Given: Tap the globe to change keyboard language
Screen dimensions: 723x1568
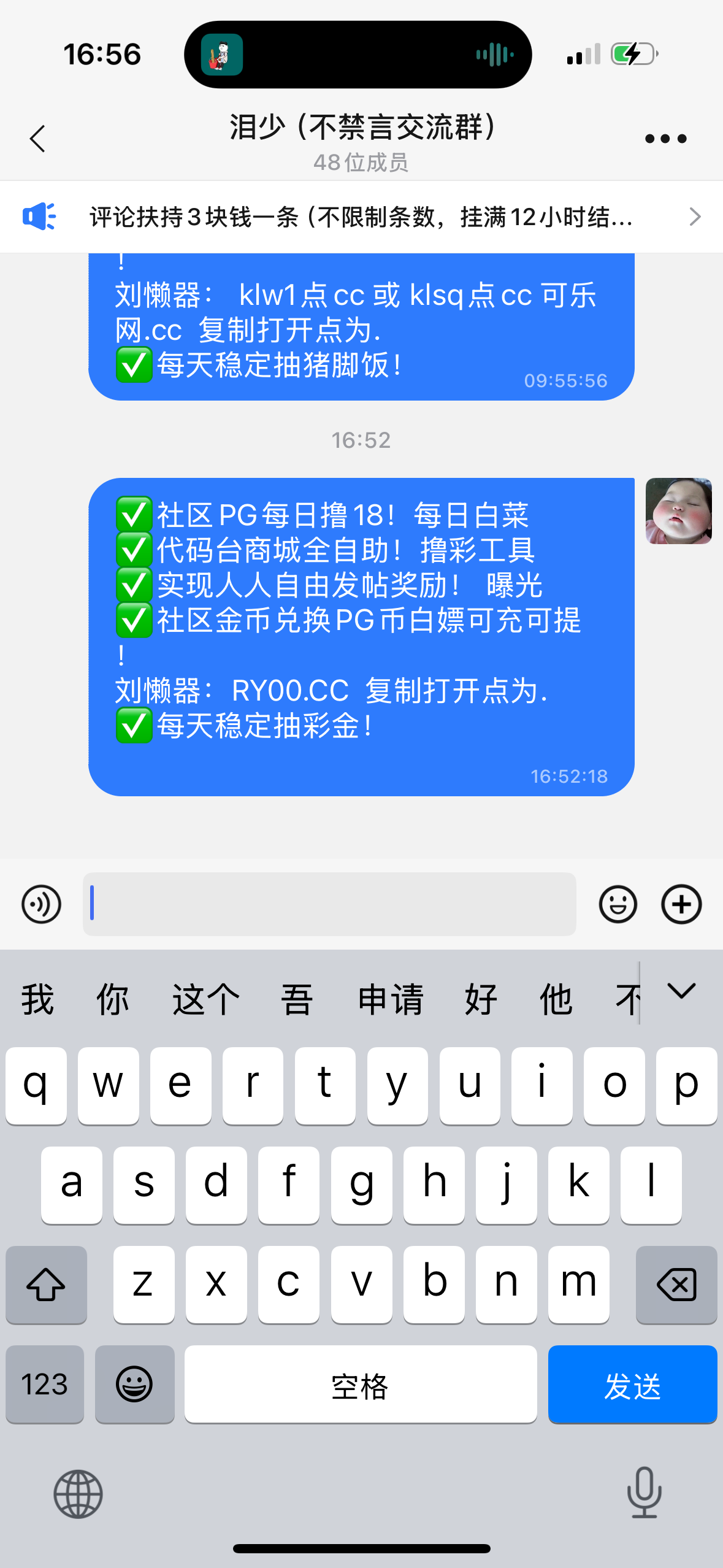Looking at the screenshot, I should 78,1494.
